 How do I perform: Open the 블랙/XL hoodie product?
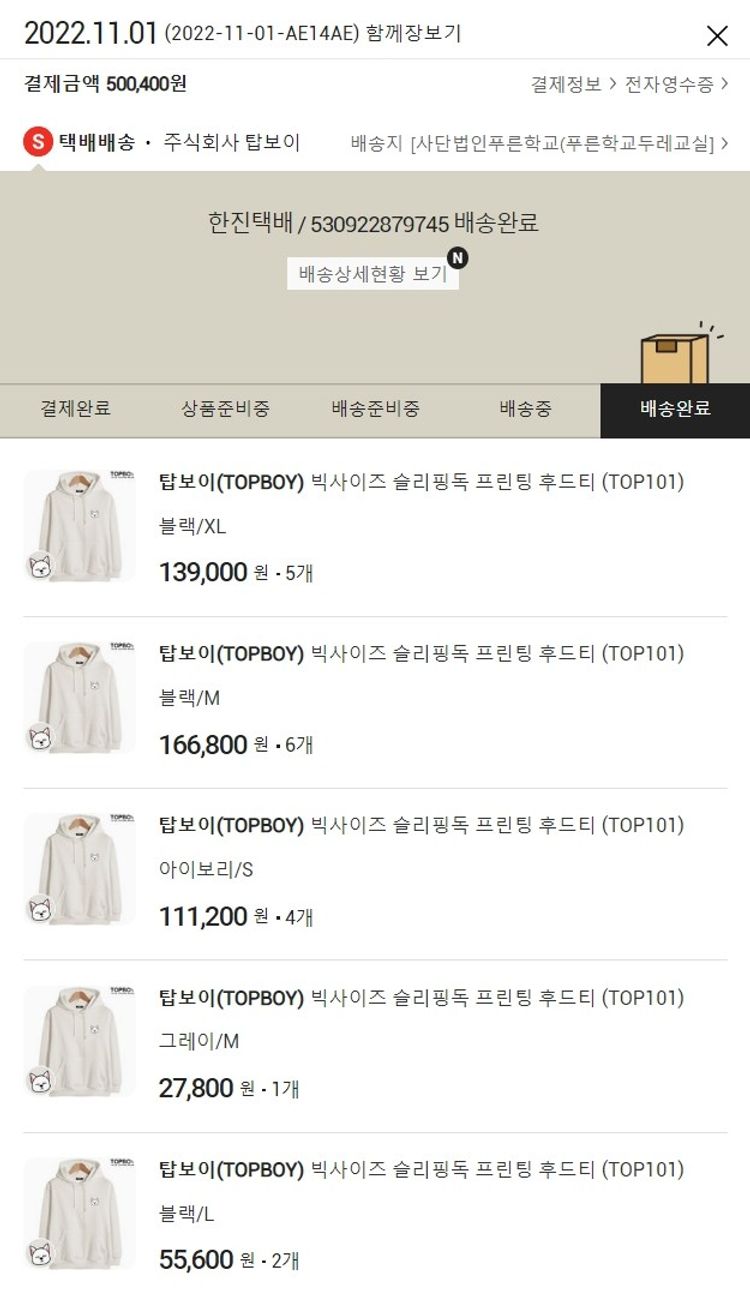[421, 483]
